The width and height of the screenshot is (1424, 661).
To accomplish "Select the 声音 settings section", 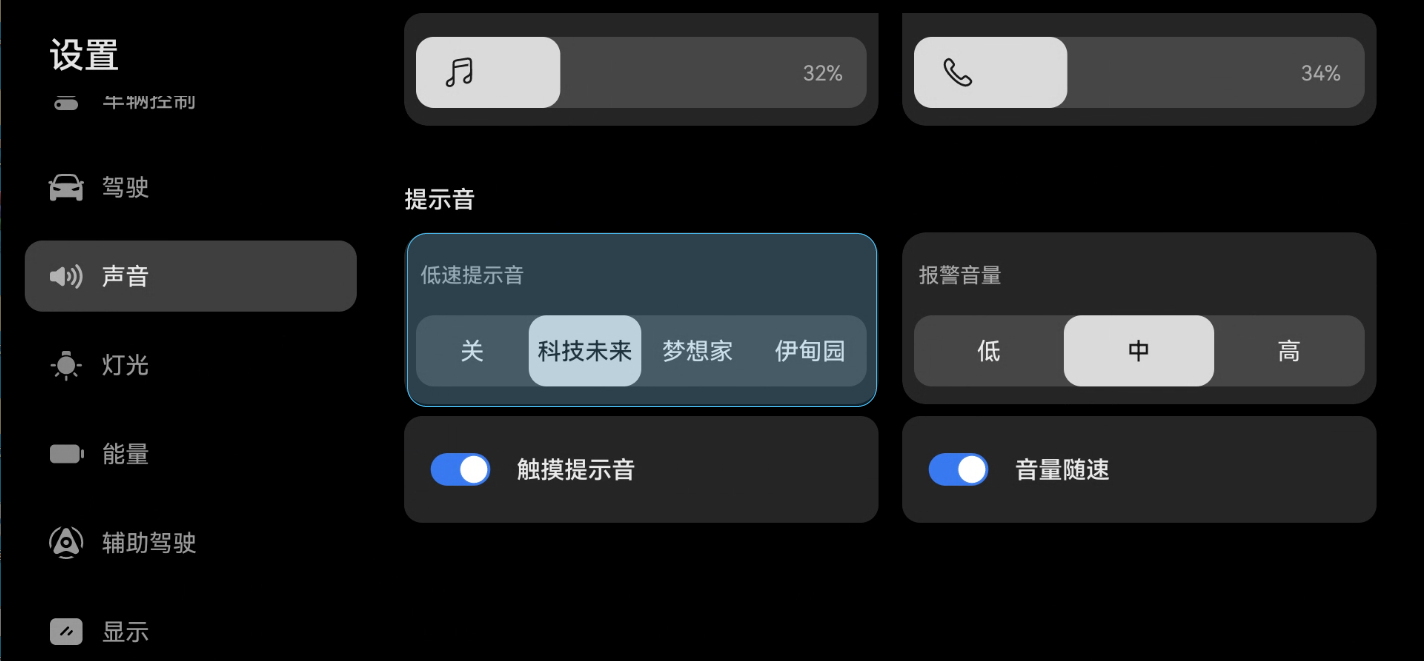I will click(190, 276).
